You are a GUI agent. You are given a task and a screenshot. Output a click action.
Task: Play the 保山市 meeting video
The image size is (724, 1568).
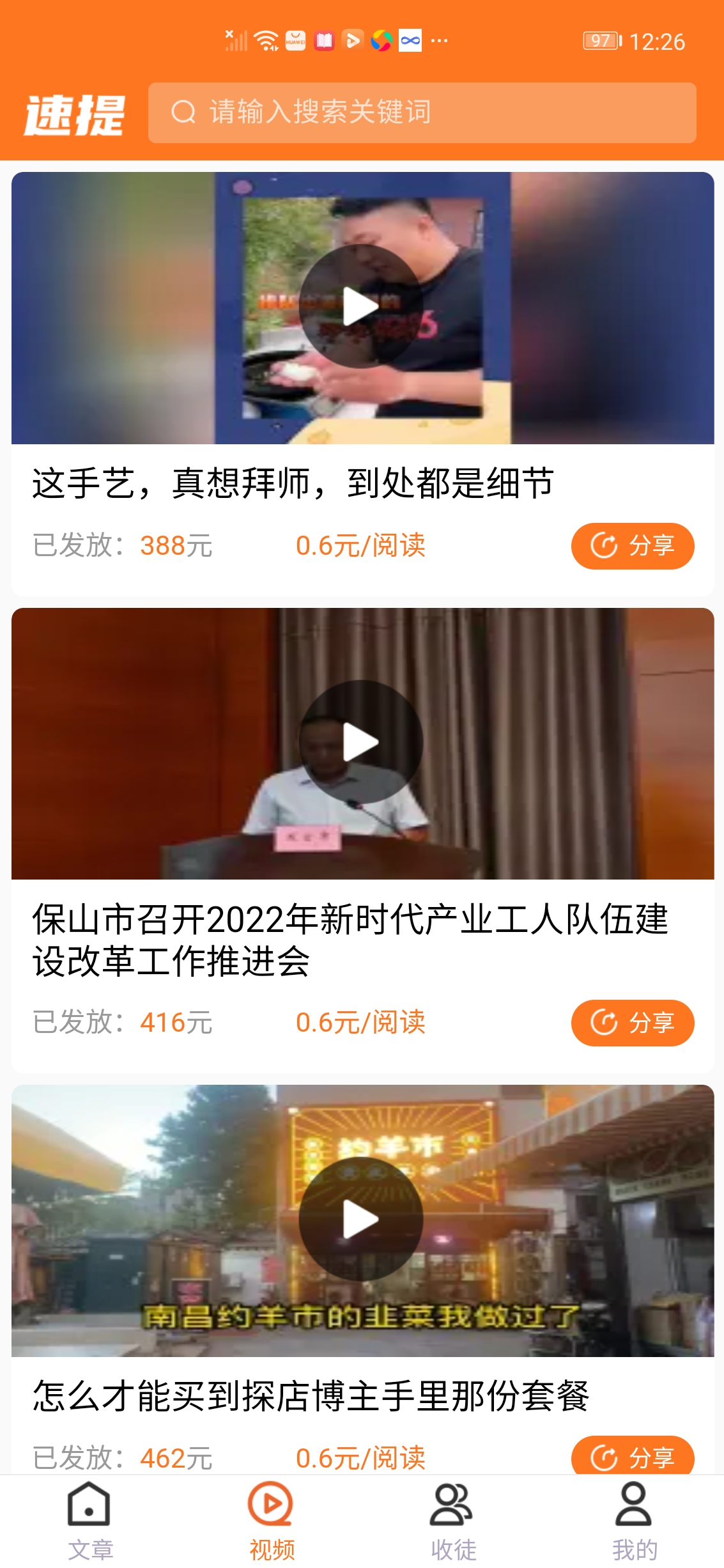(x=362, y=743)
